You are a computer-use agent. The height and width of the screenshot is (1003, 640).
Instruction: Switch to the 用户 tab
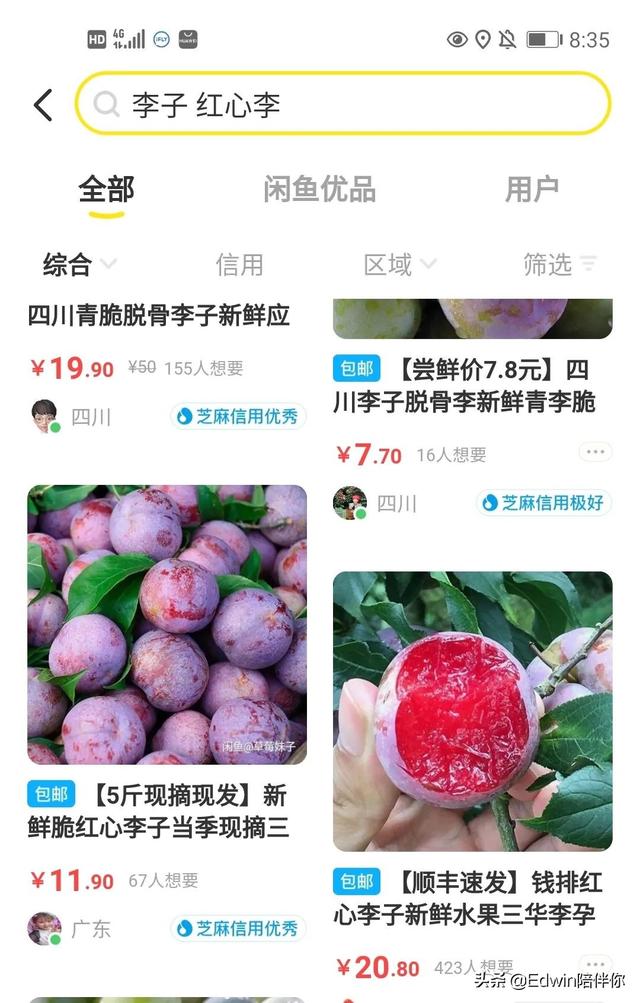point(531,189)
